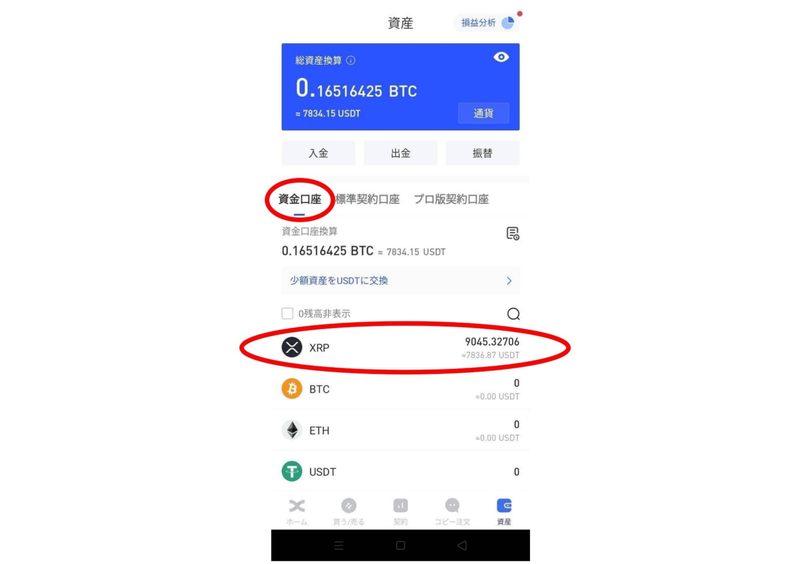Select the 資金口座 tab
Image resolution: width=800 pixels, height=564 pixels.
[x=300, y=199]
